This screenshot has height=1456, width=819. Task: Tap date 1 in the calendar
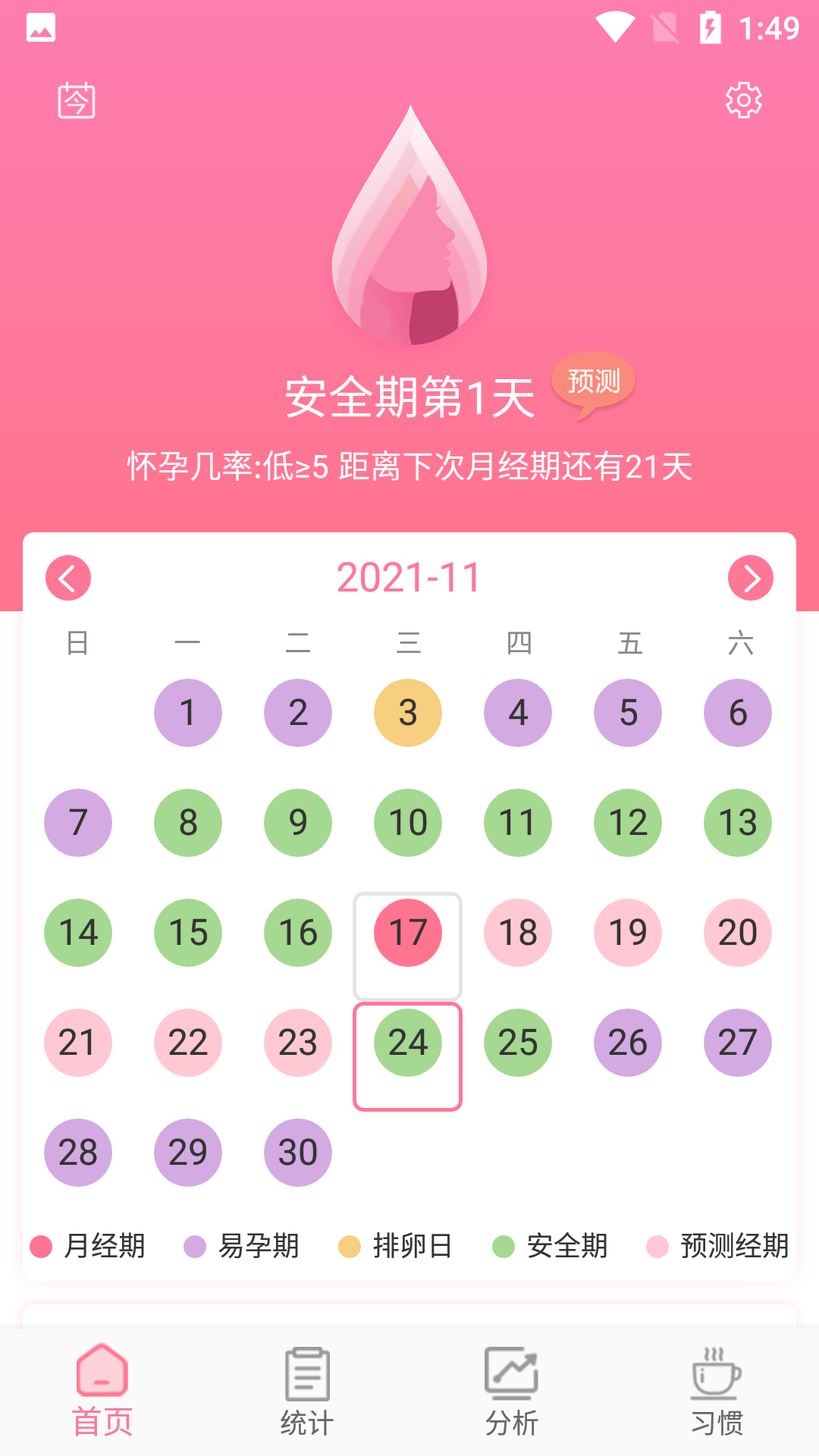[188, 713]
